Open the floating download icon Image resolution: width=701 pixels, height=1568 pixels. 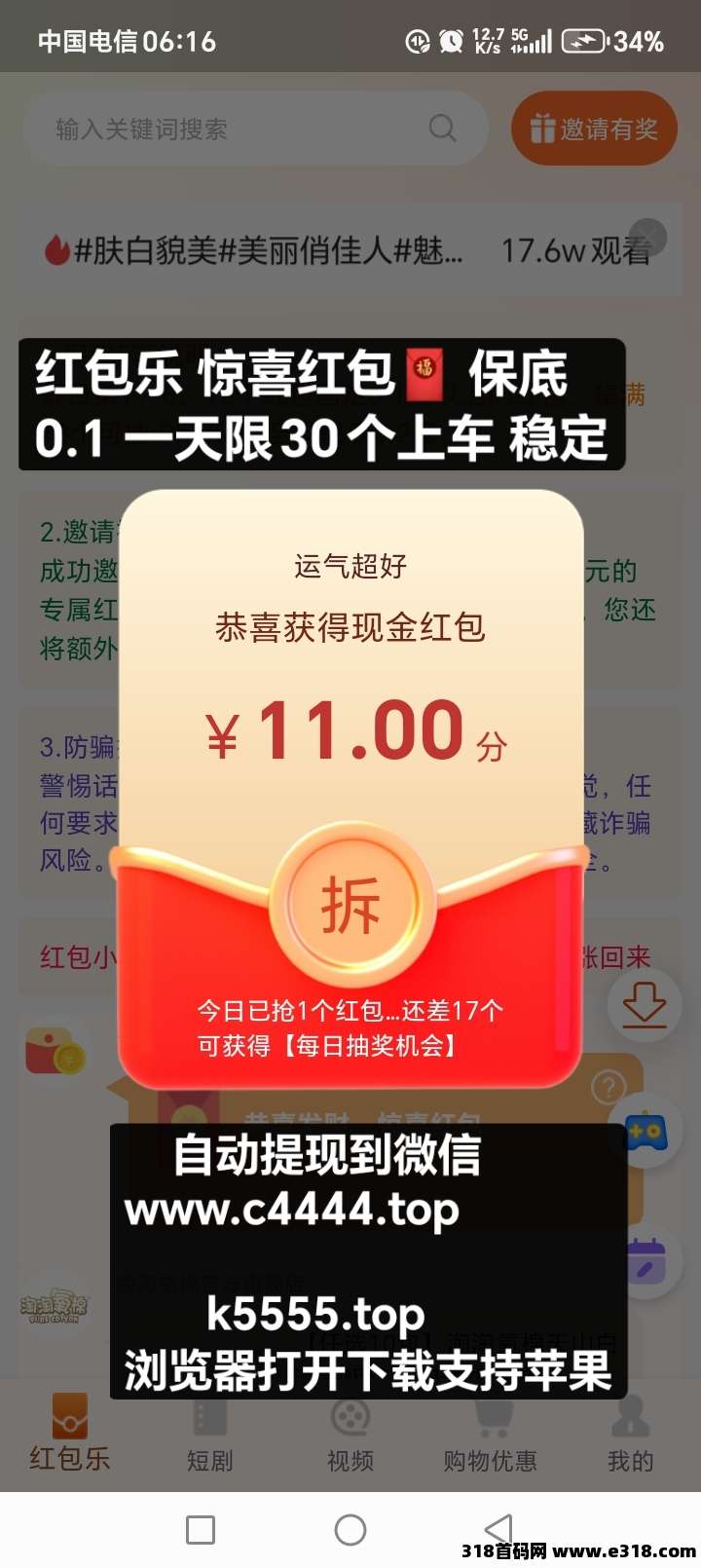click(x=644, y=1007)
